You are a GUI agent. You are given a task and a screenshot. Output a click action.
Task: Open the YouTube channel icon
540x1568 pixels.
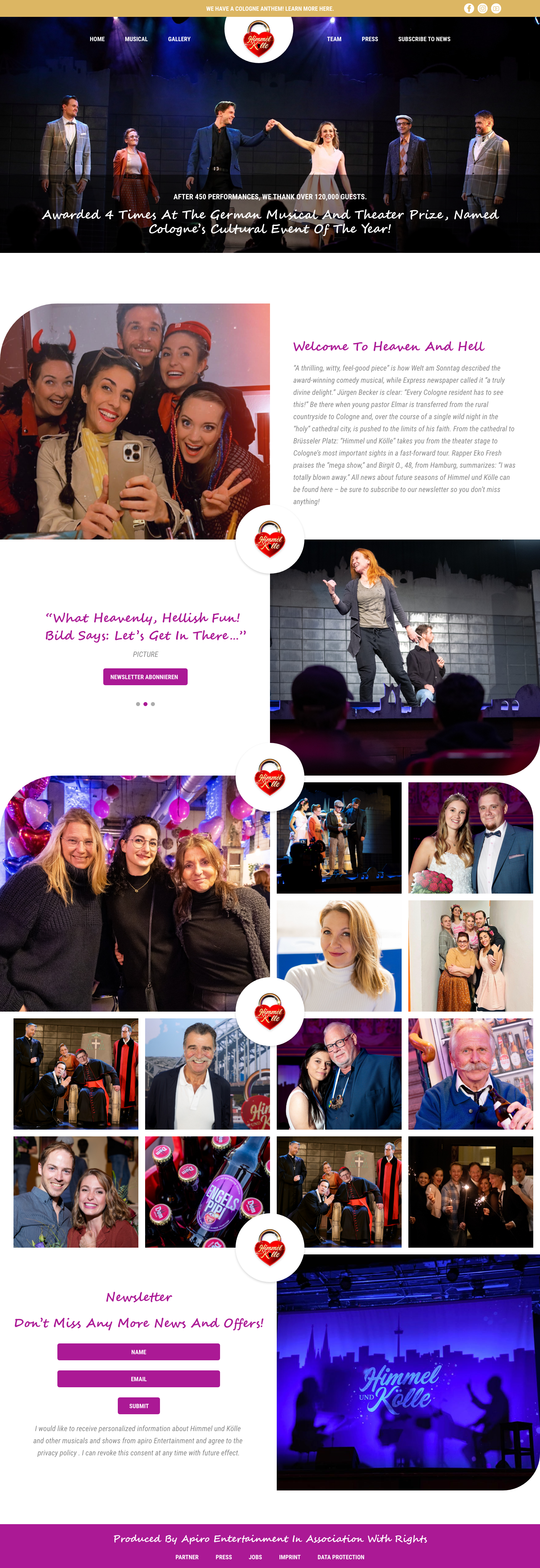click(x=496, y=8)
